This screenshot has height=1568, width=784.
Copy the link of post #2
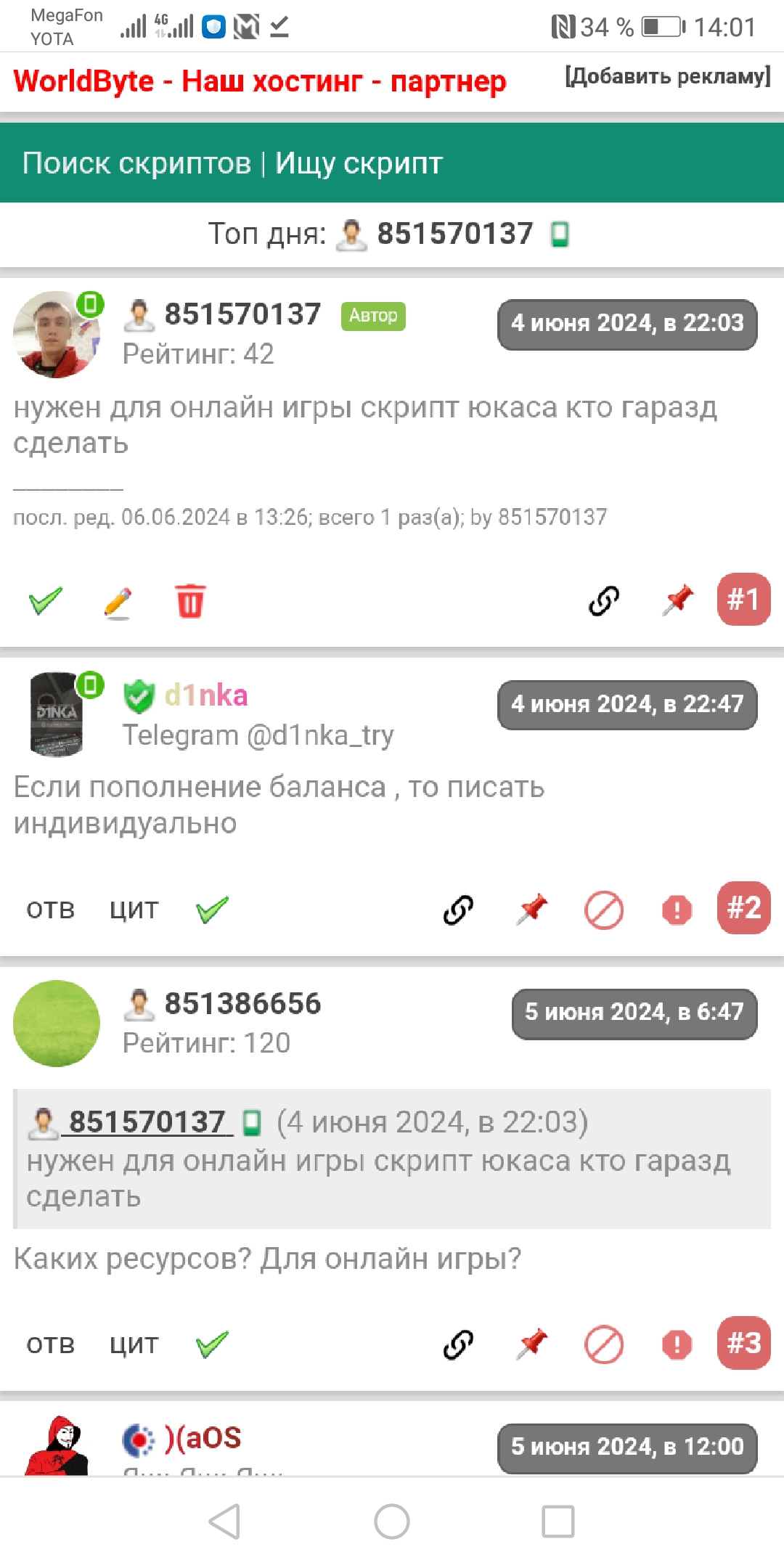[x=459, y=910]
